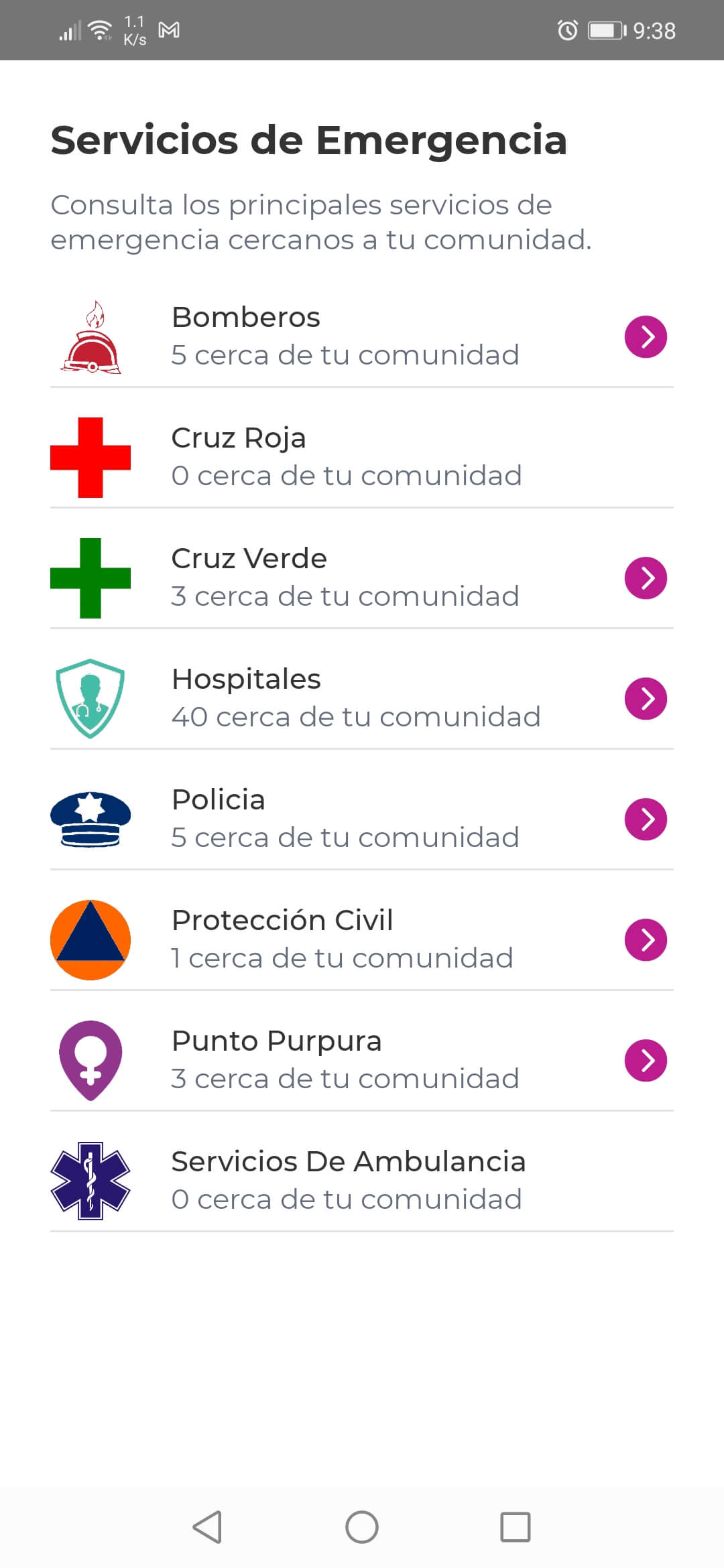Open the Cruz Verde details via its arrow
This screenshot has height=1568, width=724.
[x=645, y=577]
